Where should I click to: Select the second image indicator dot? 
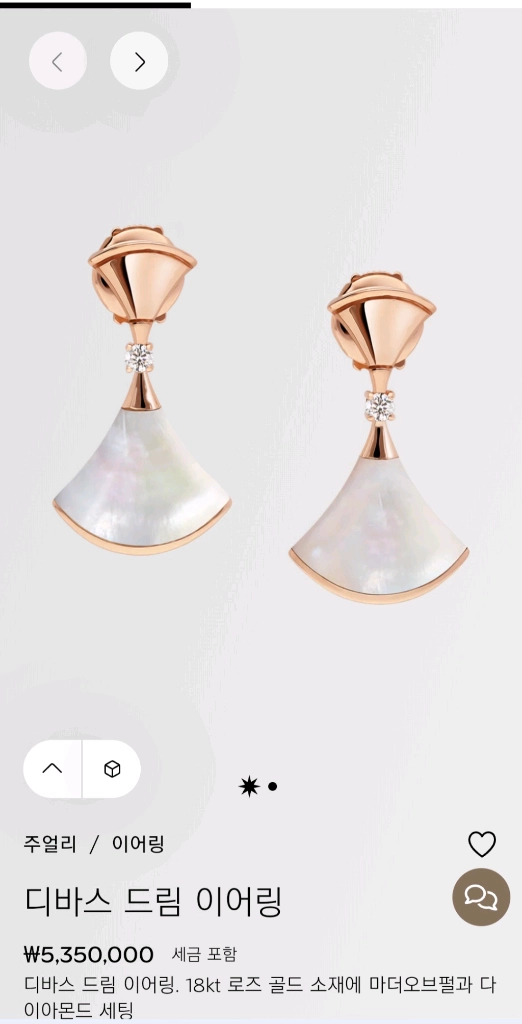[x=272, y=786]
